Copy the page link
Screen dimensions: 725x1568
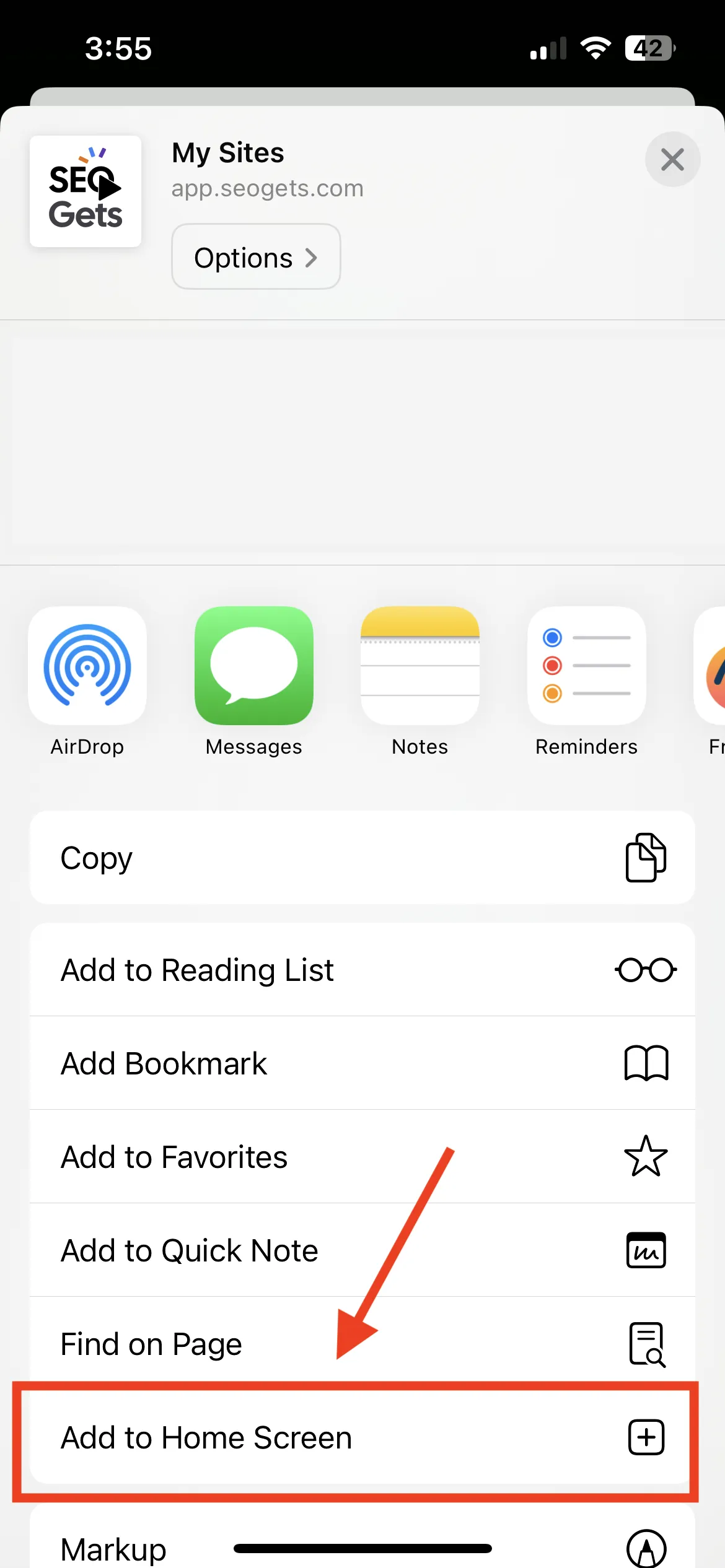click(x=362, y=858)
